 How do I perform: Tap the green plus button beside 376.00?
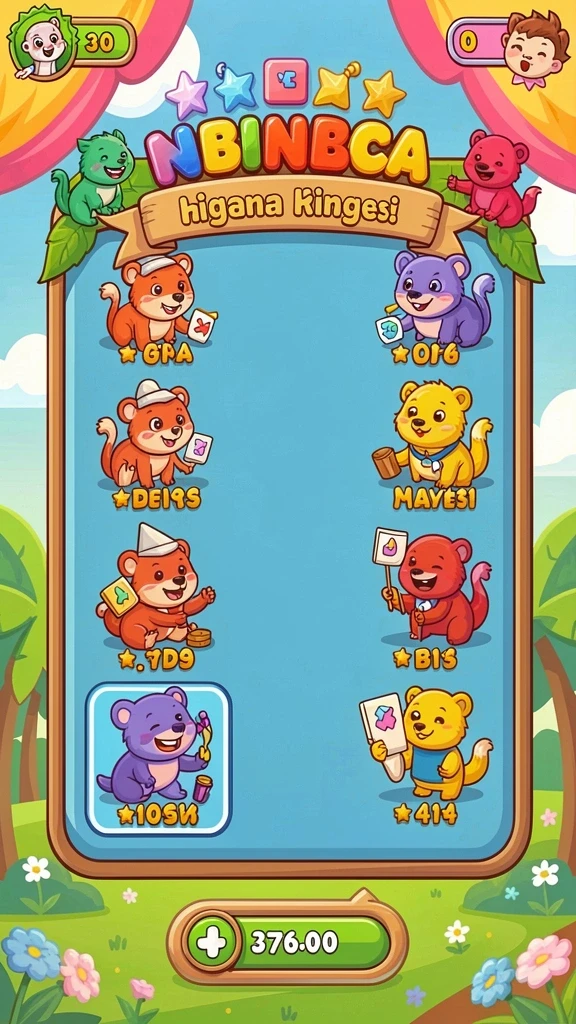click(x=211, y=944)
